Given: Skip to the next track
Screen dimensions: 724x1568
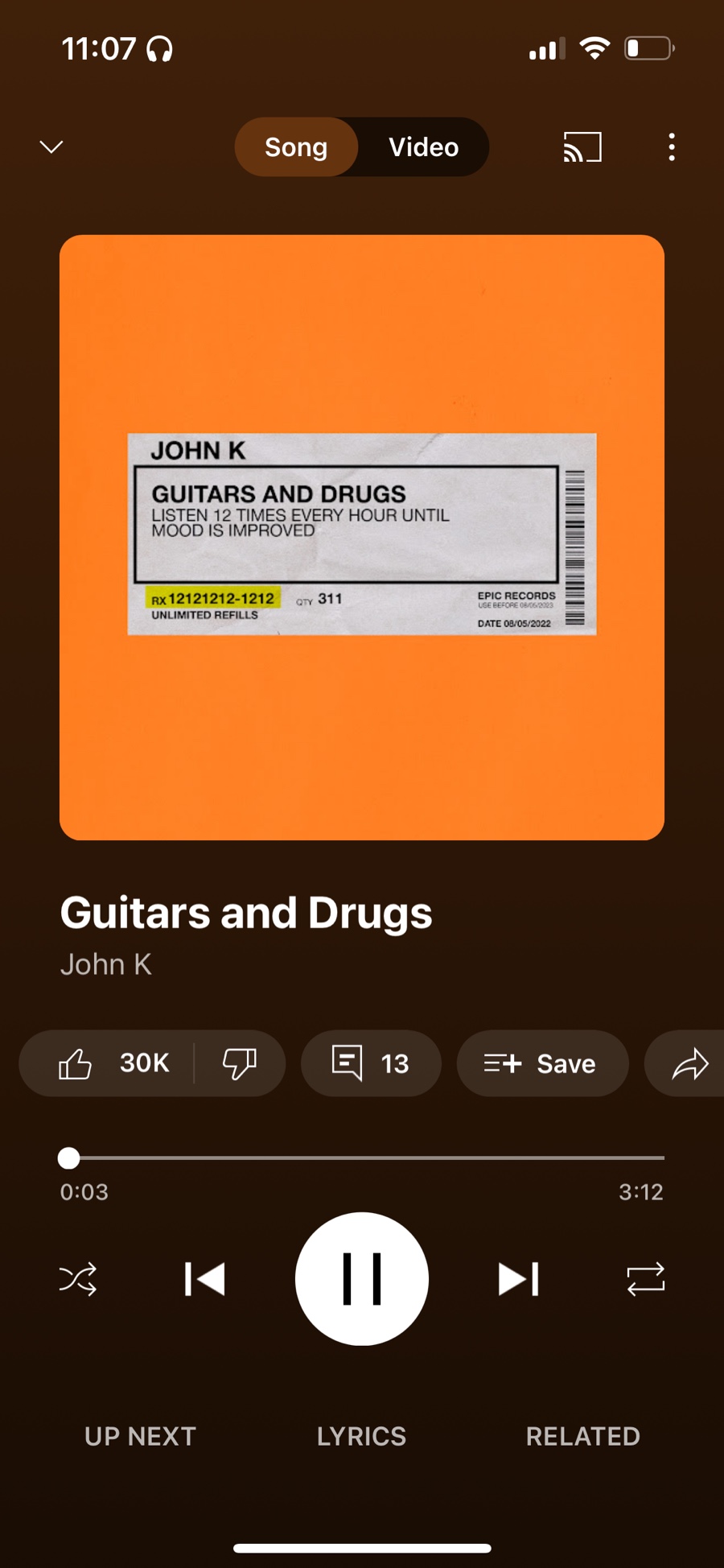Looking at the screenshot, I should pos(519,1278).
